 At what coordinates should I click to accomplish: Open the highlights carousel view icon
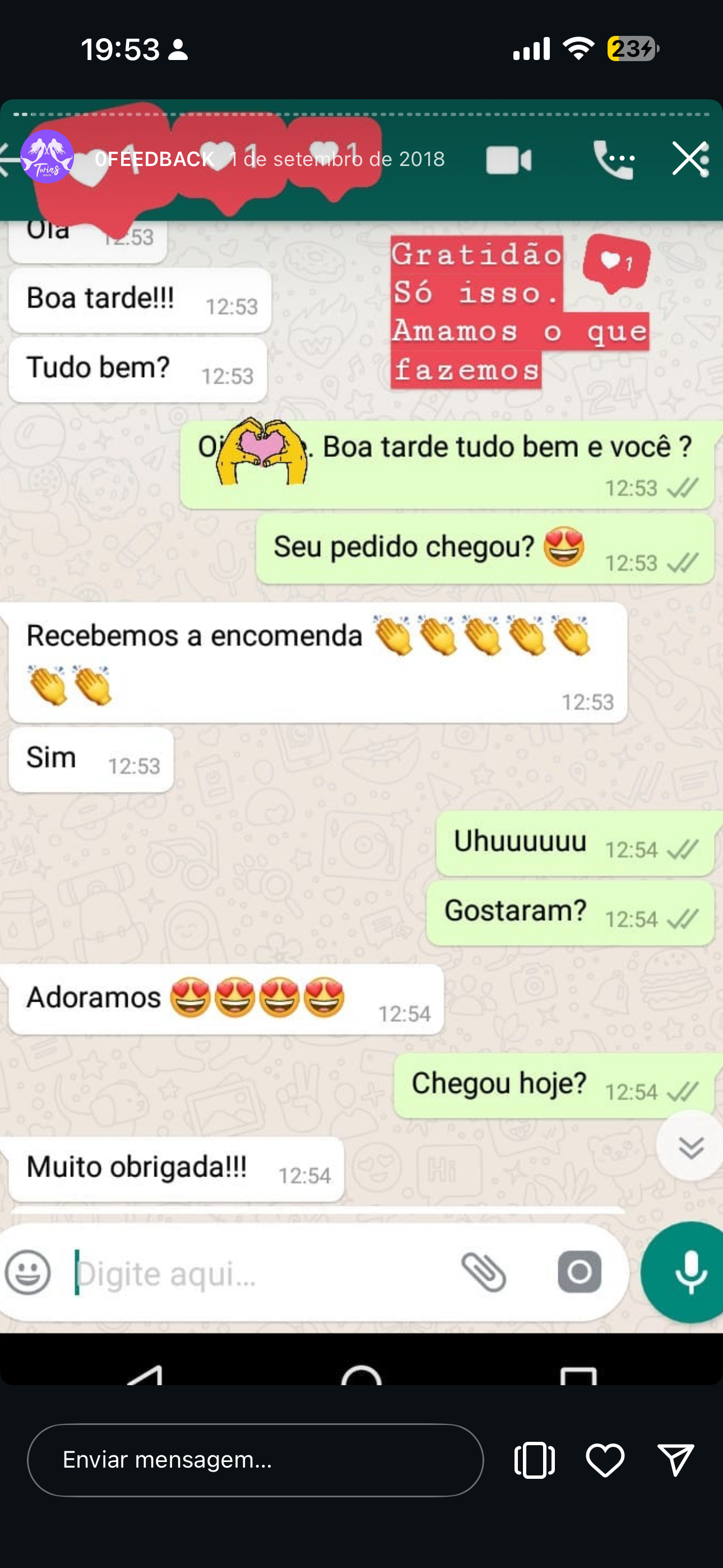[x=534, y=1460]
